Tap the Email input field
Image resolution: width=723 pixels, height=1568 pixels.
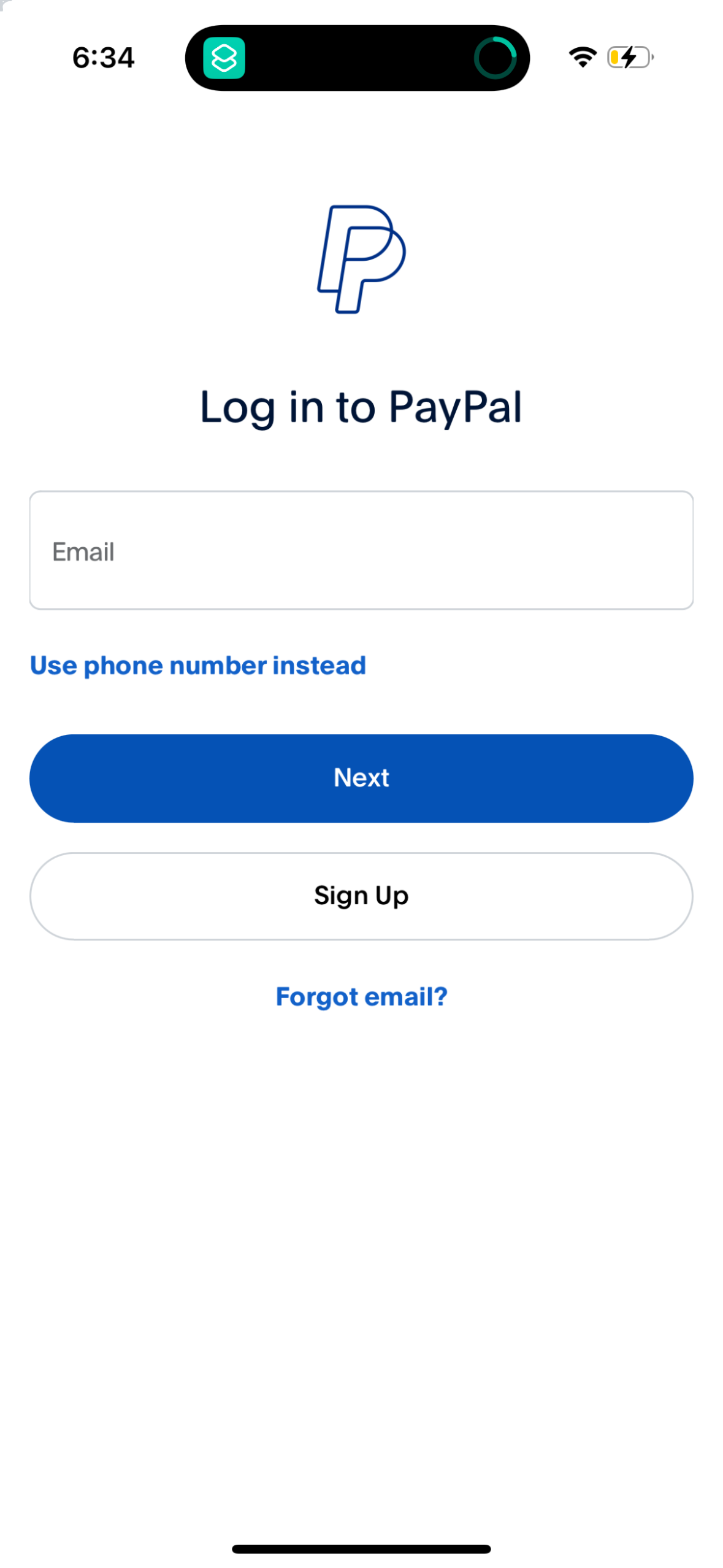coord(361,550)
